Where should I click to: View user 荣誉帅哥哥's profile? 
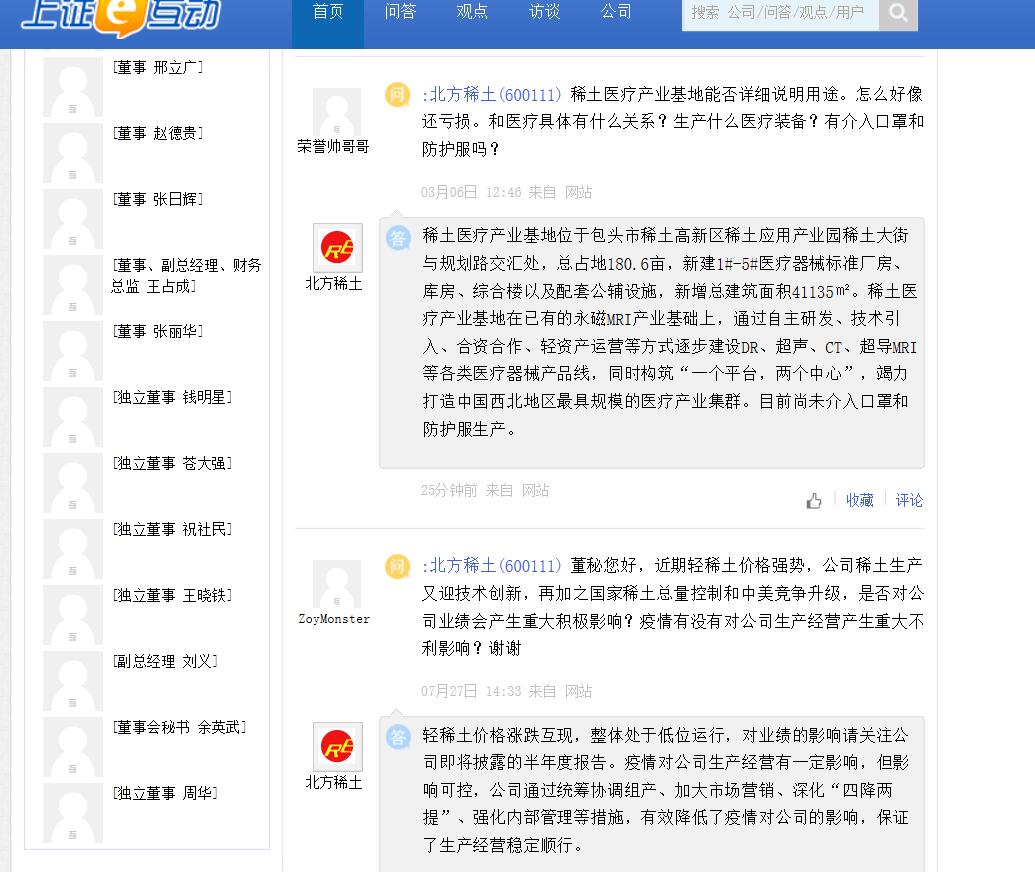click(x=333, y=146)
